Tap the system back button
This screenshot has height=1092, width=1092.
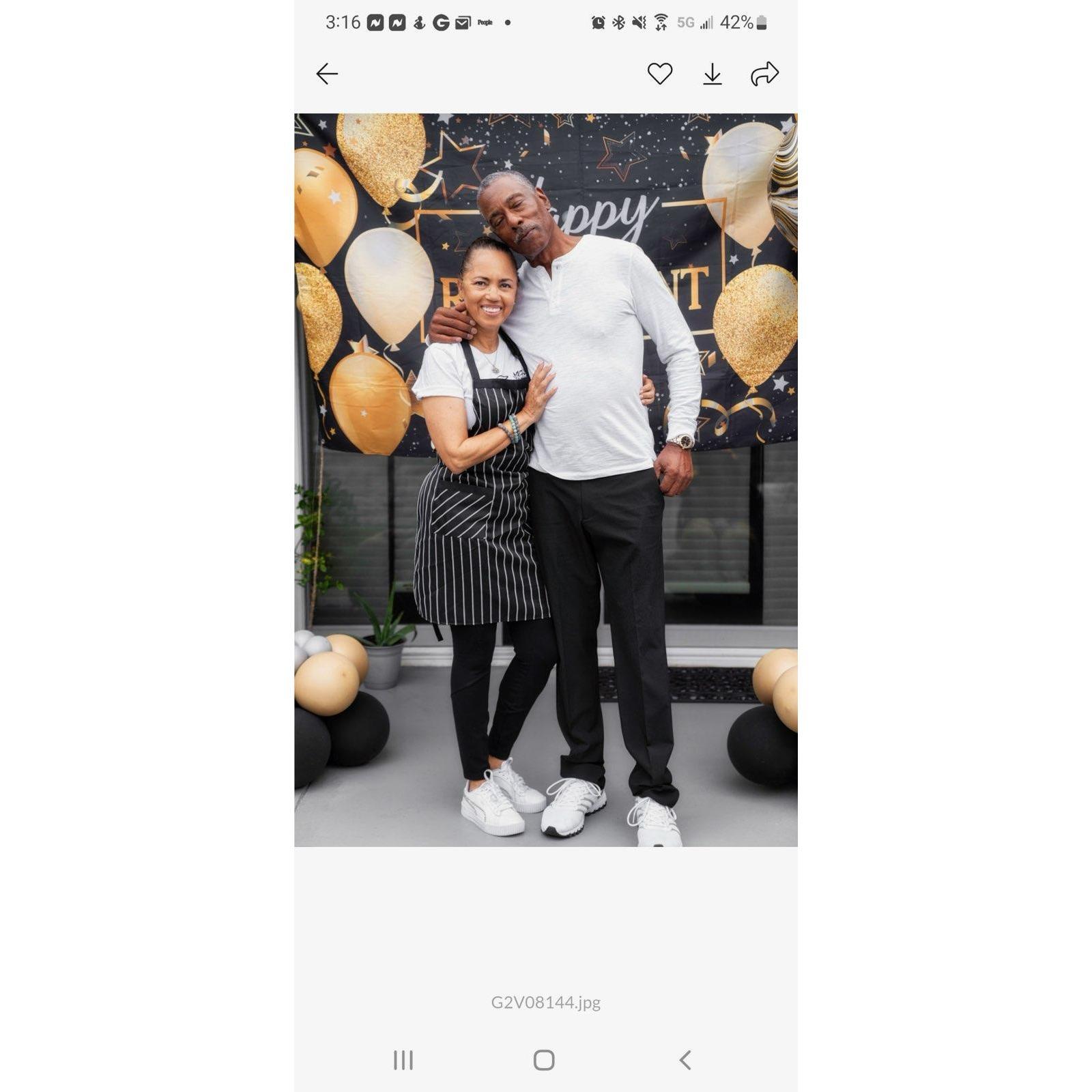click(x=685, y=1060)
